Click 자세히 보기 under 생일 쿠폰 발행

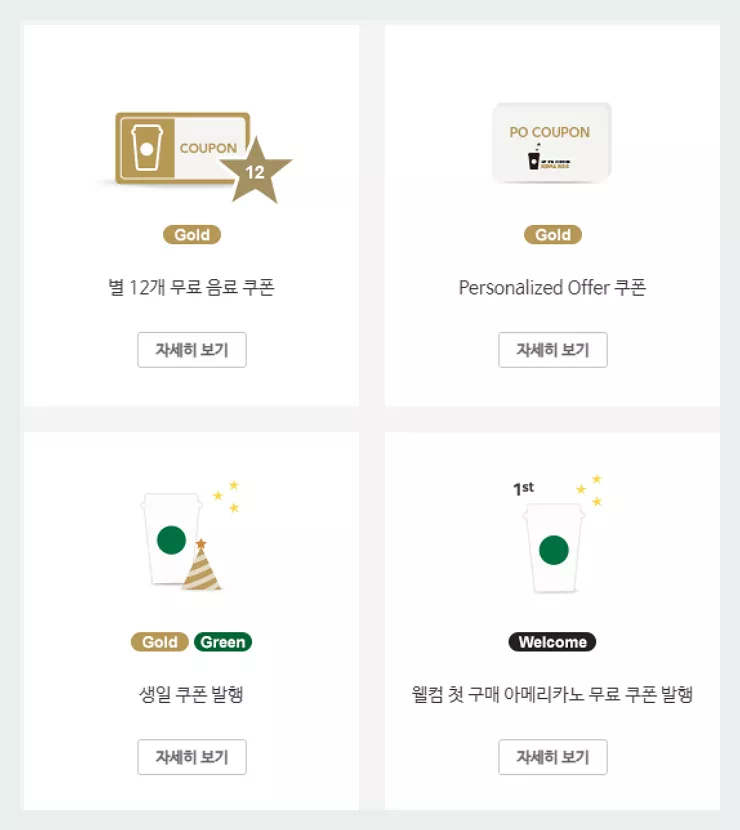coord(192,757)
